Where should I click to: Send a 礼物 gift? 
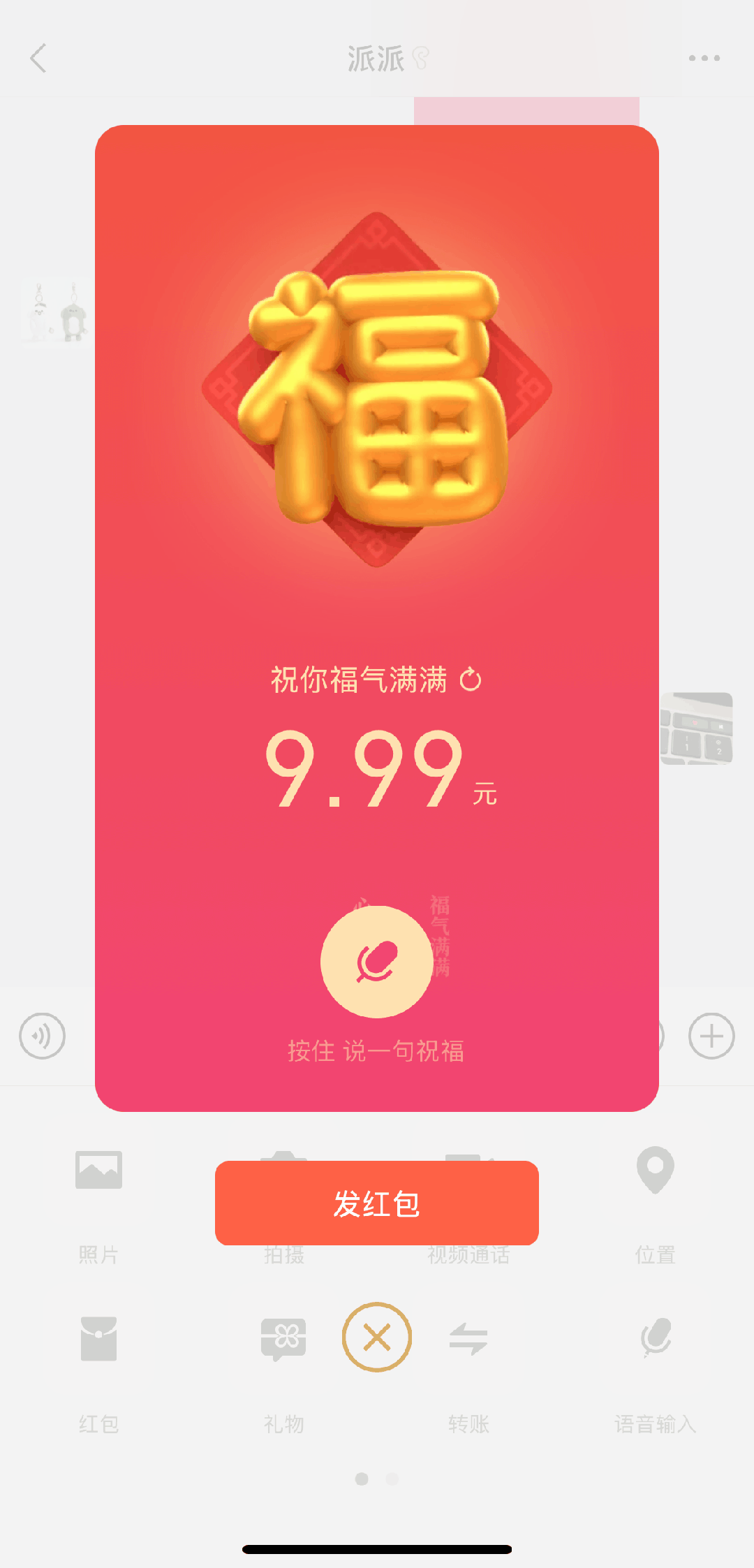point(283,1338)
